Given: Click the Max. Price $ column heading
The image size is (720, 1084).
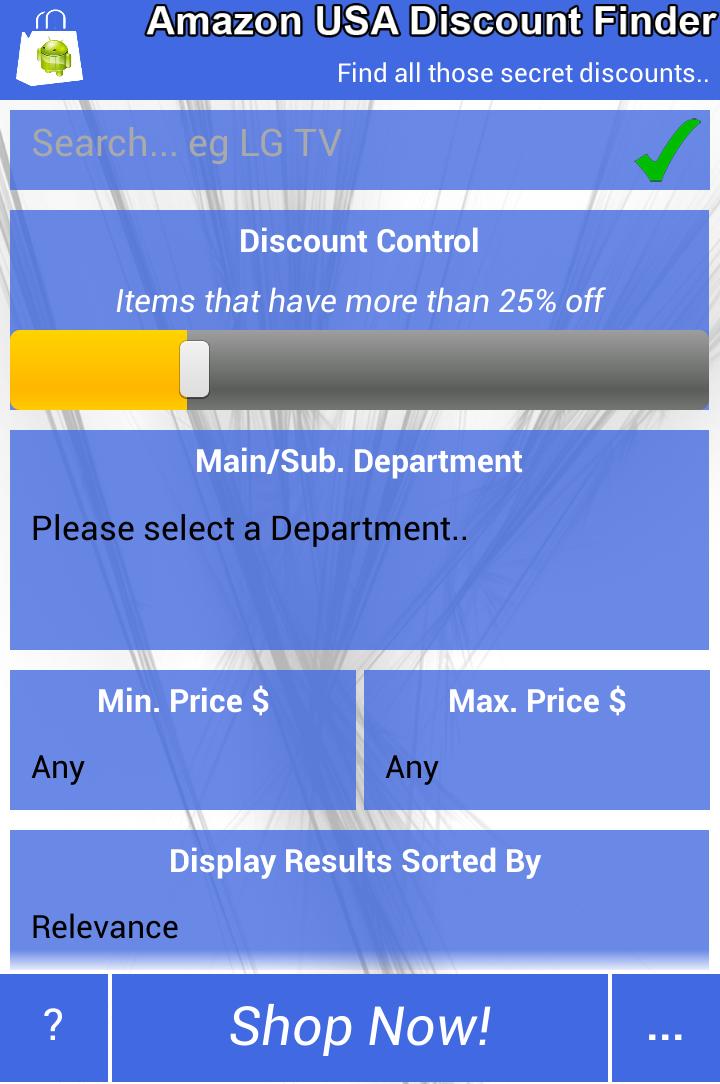Looking at the screenshot, I should 536,701.
